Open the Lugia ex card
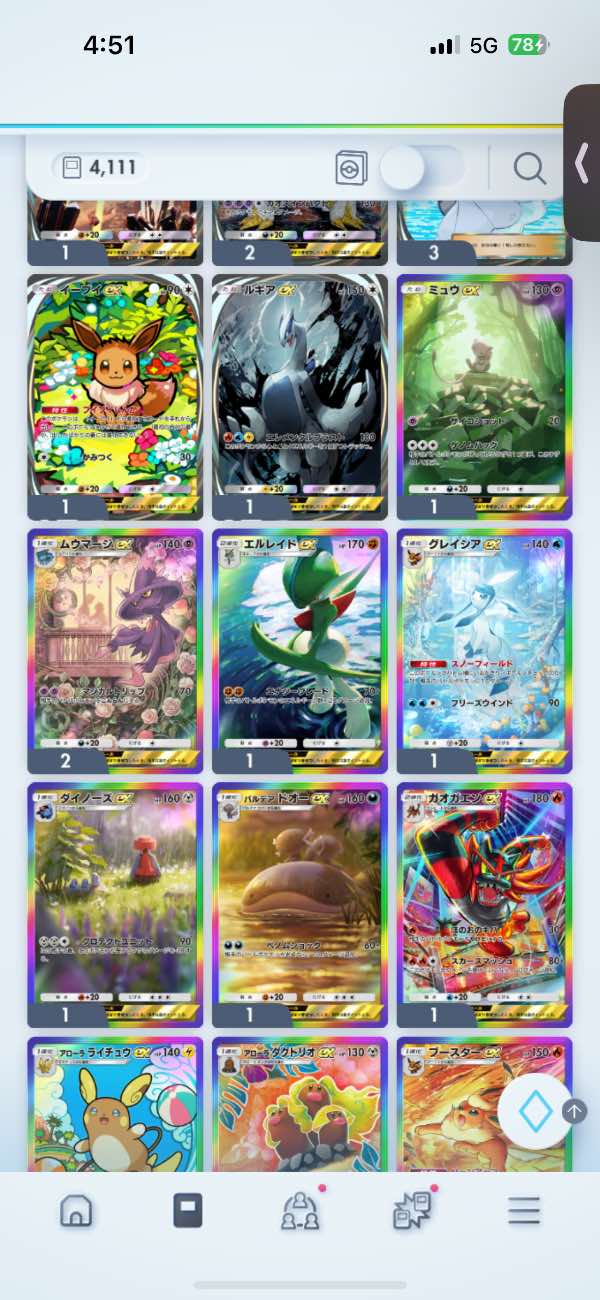This screenshot has height=1300, width=600. click(x=300, y=395)
